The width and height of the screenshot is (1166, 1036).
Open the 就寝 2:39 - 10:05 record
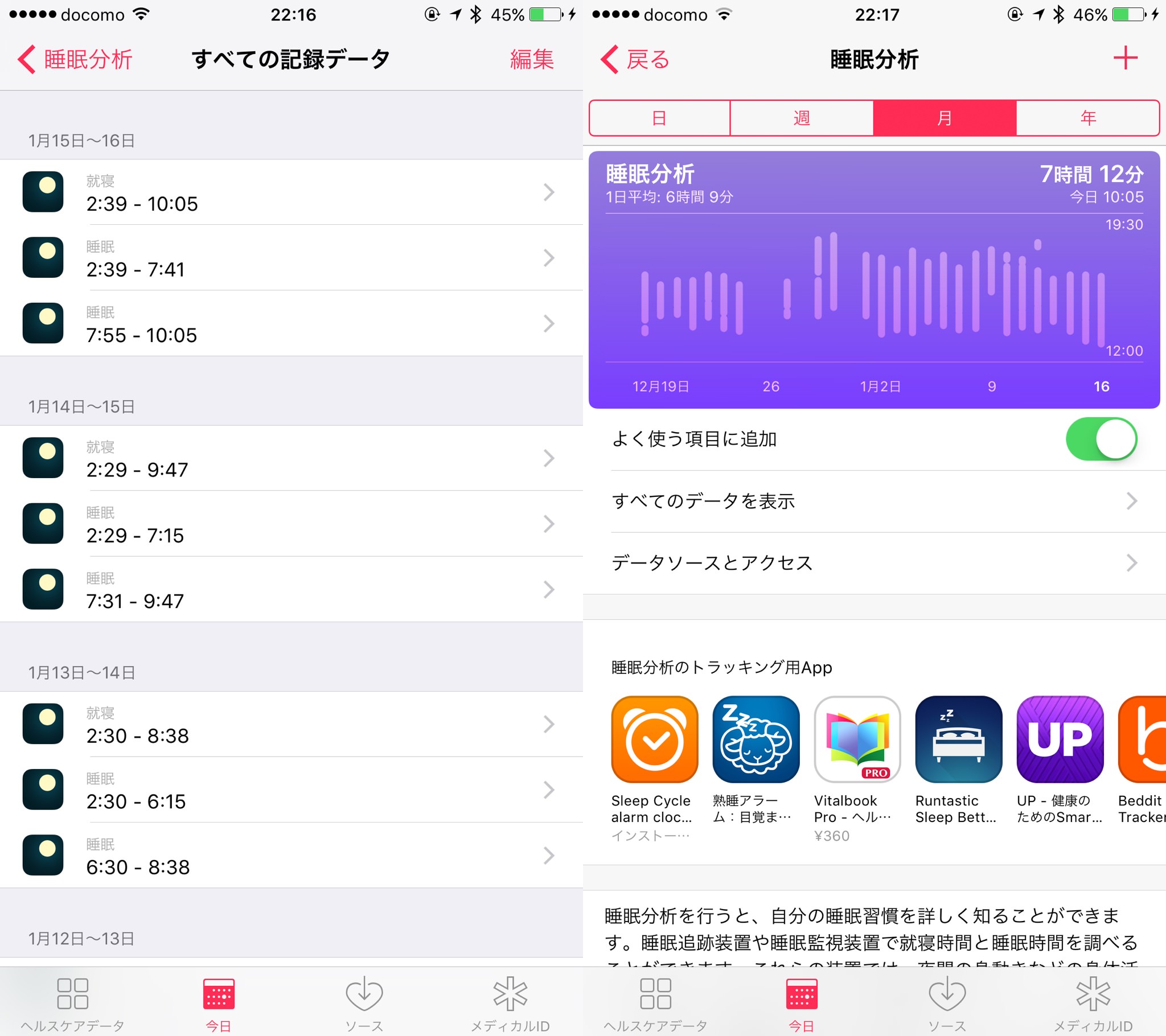click(x=291, y=193)
